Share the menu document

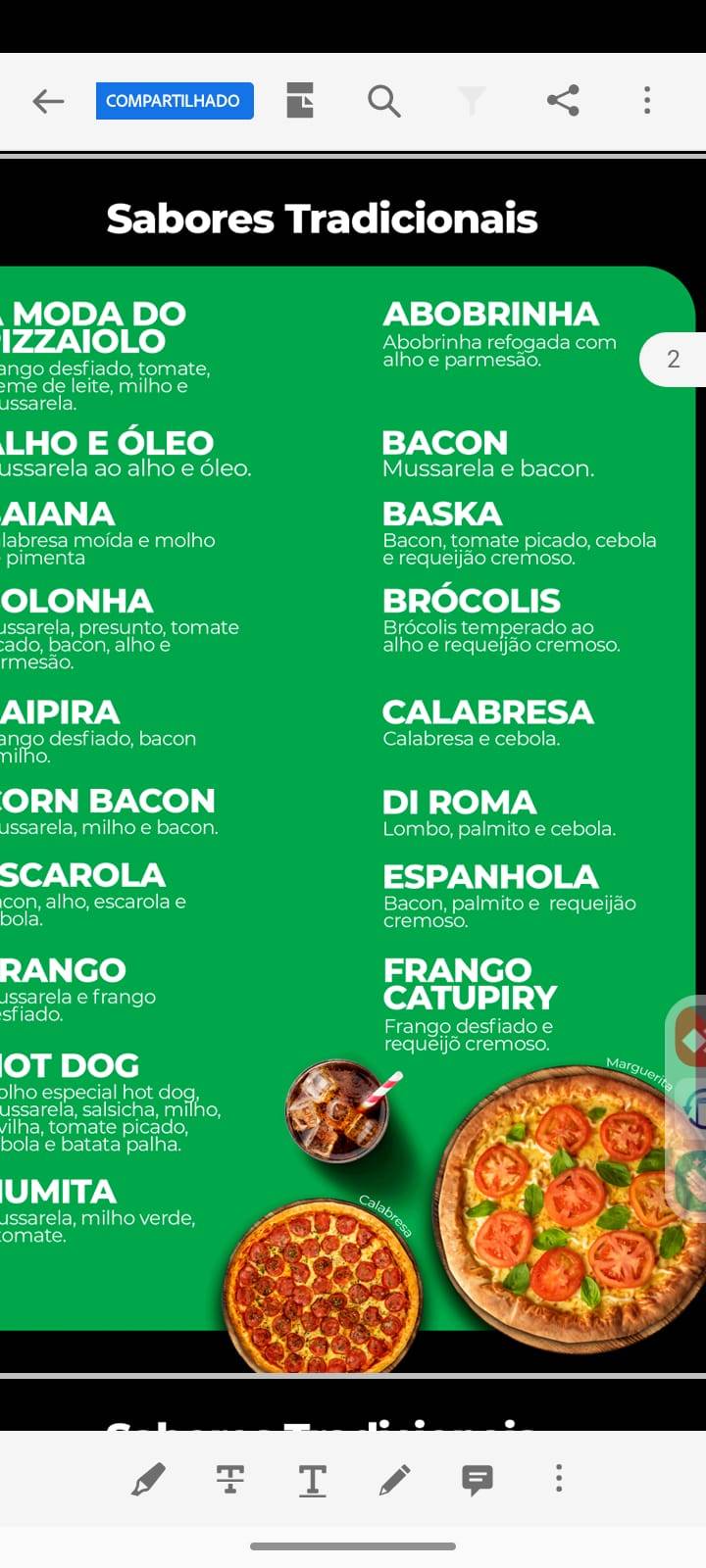click(563, 101)
